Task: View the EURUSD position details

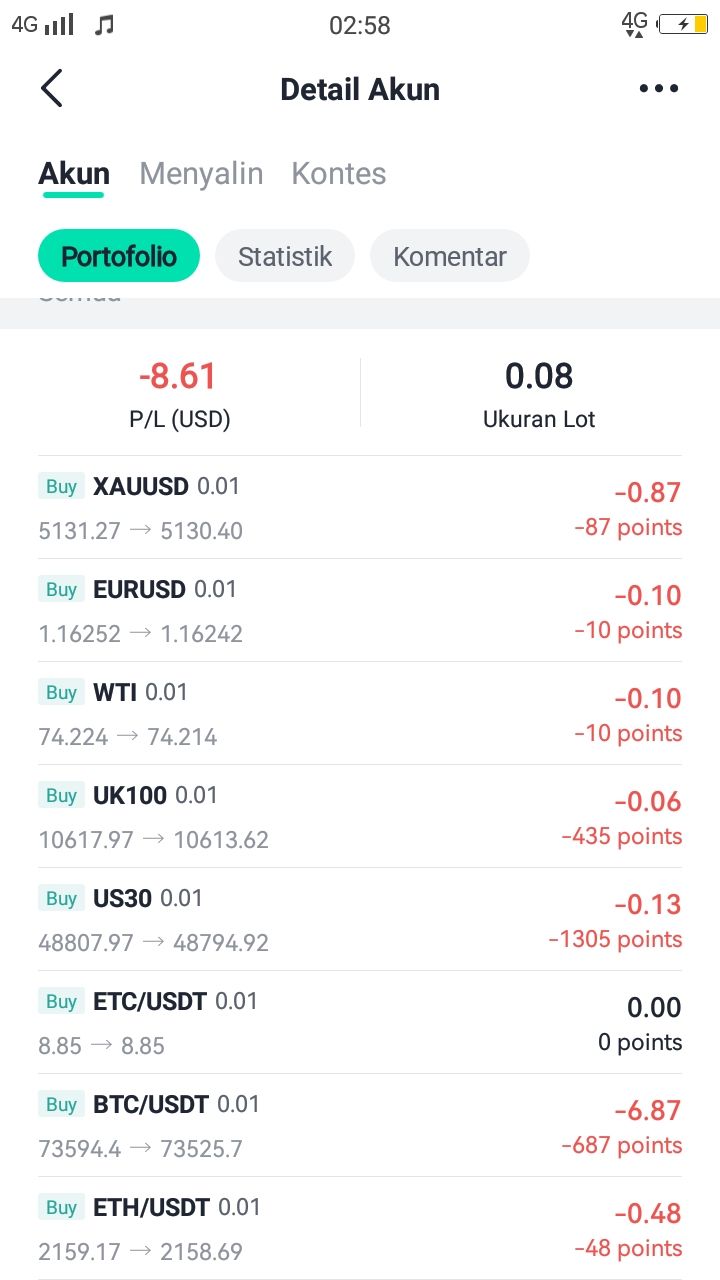Action: [x=360, y=611]
